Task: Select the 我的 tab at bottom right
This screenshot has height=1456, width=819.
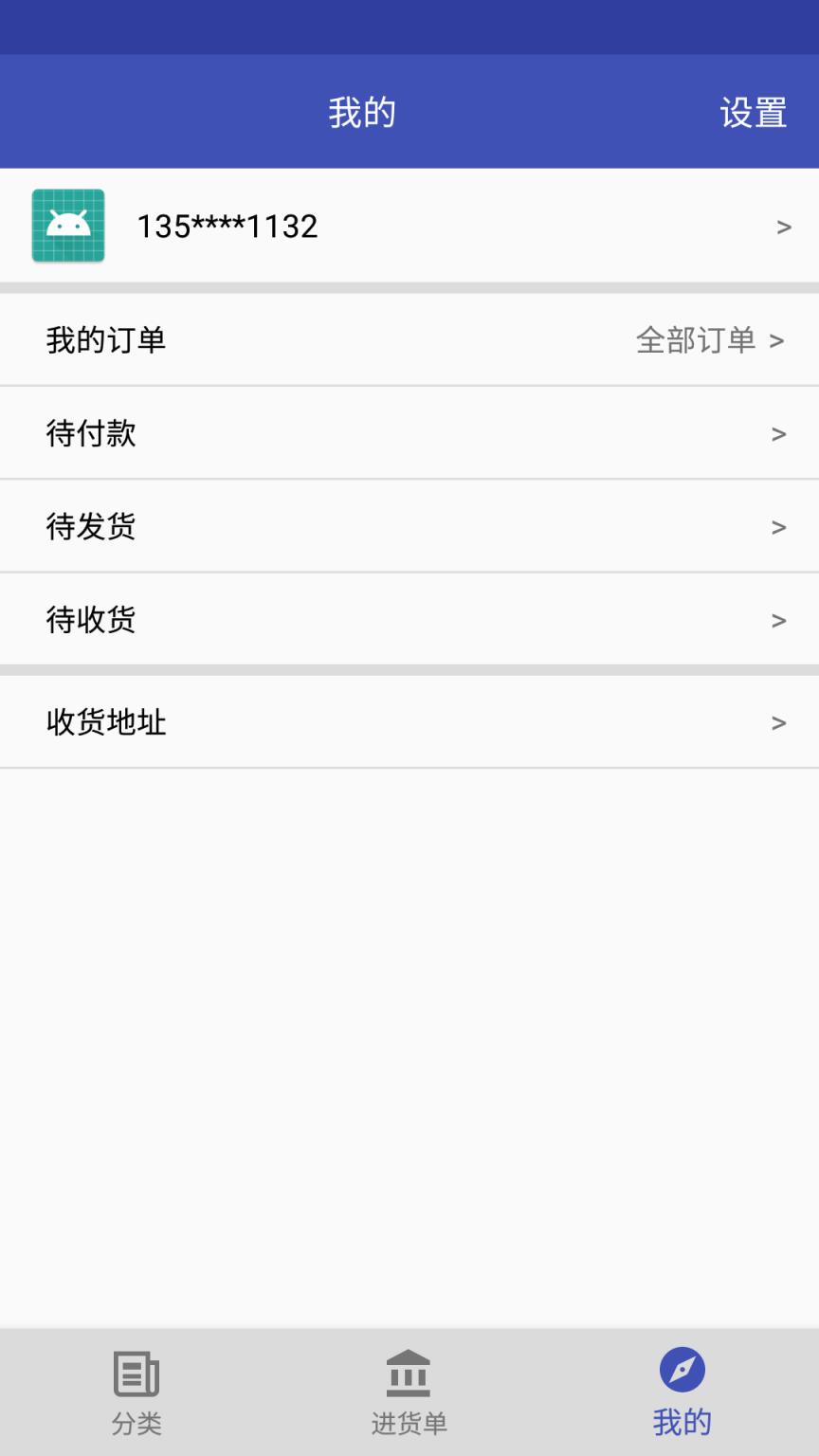Action: [682, 1389]
